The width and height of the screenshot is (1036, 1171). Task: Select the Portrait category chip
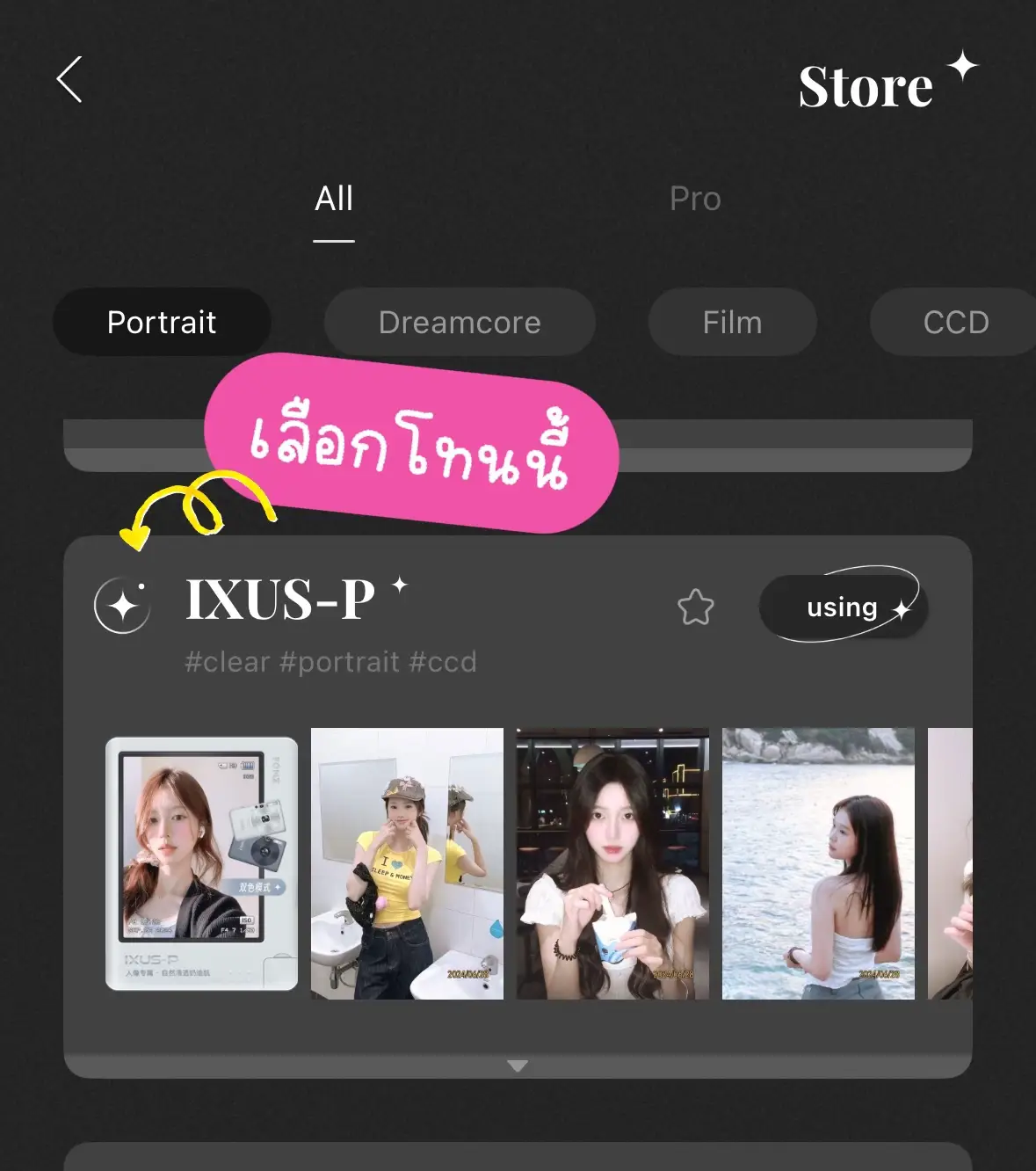click(162, 322)
